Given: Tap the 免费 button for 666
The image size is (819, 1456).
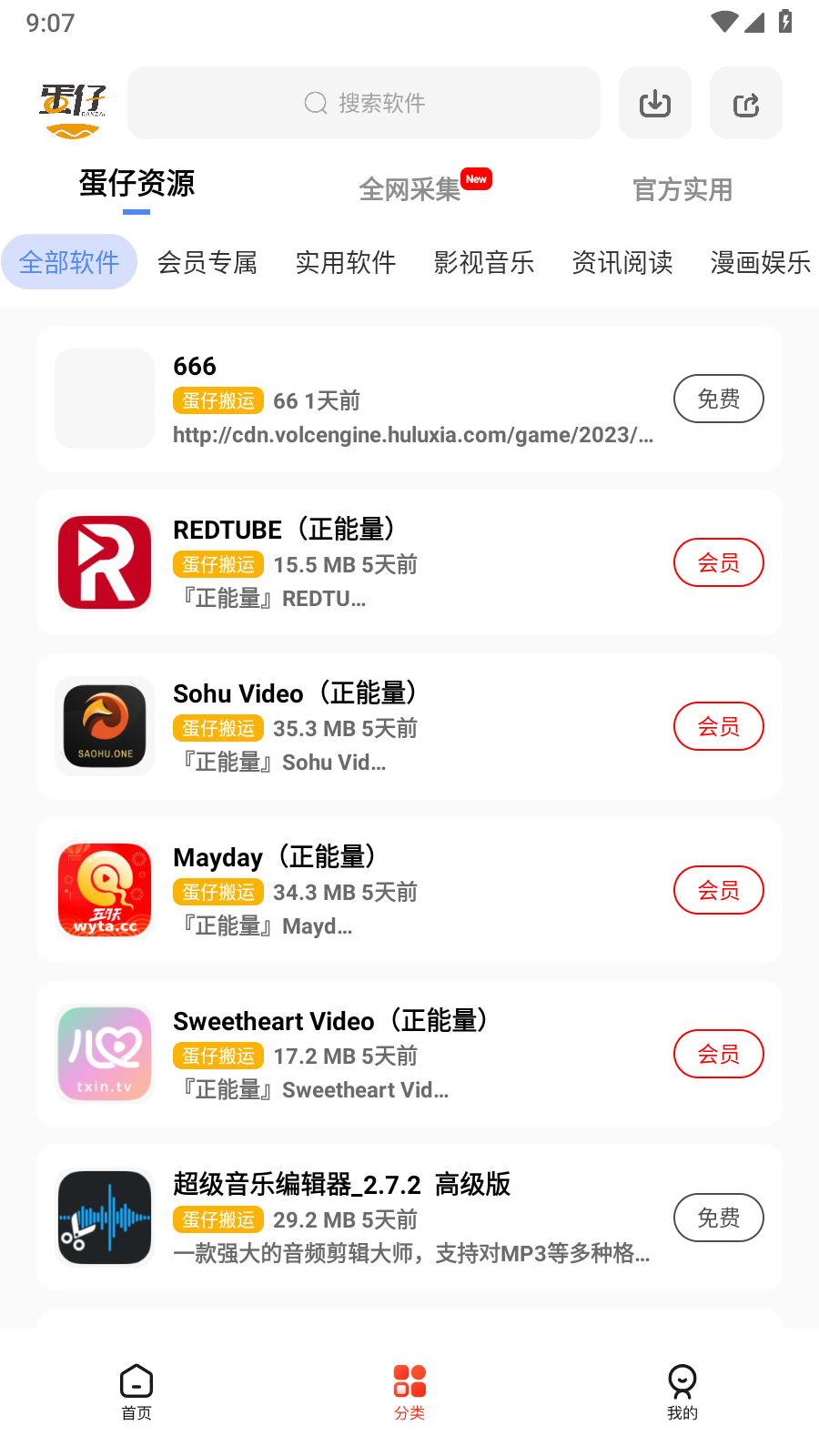Looking at the screenshot, I should (x=718, y=399).
